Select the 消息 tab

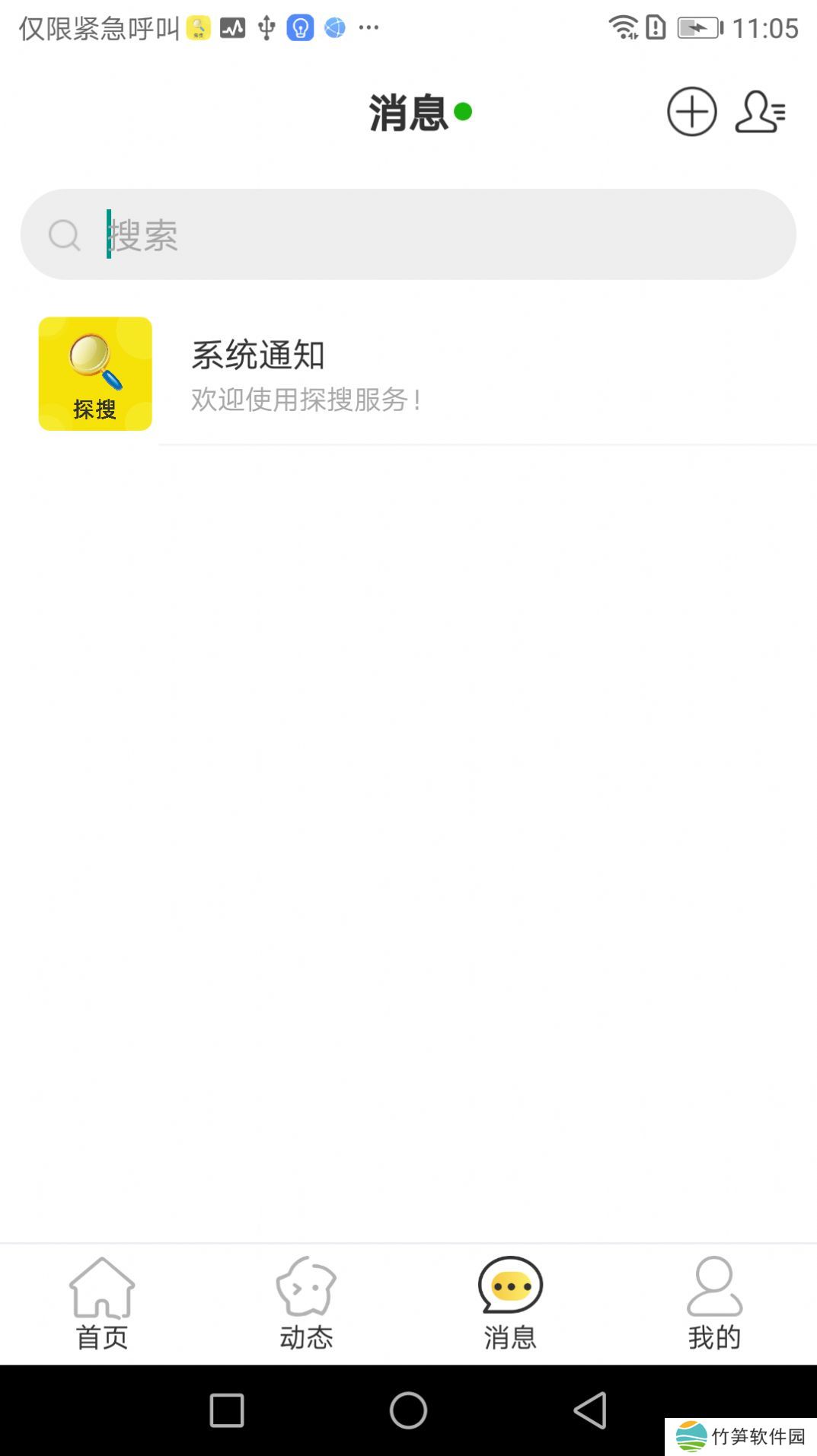(510, 1303)
